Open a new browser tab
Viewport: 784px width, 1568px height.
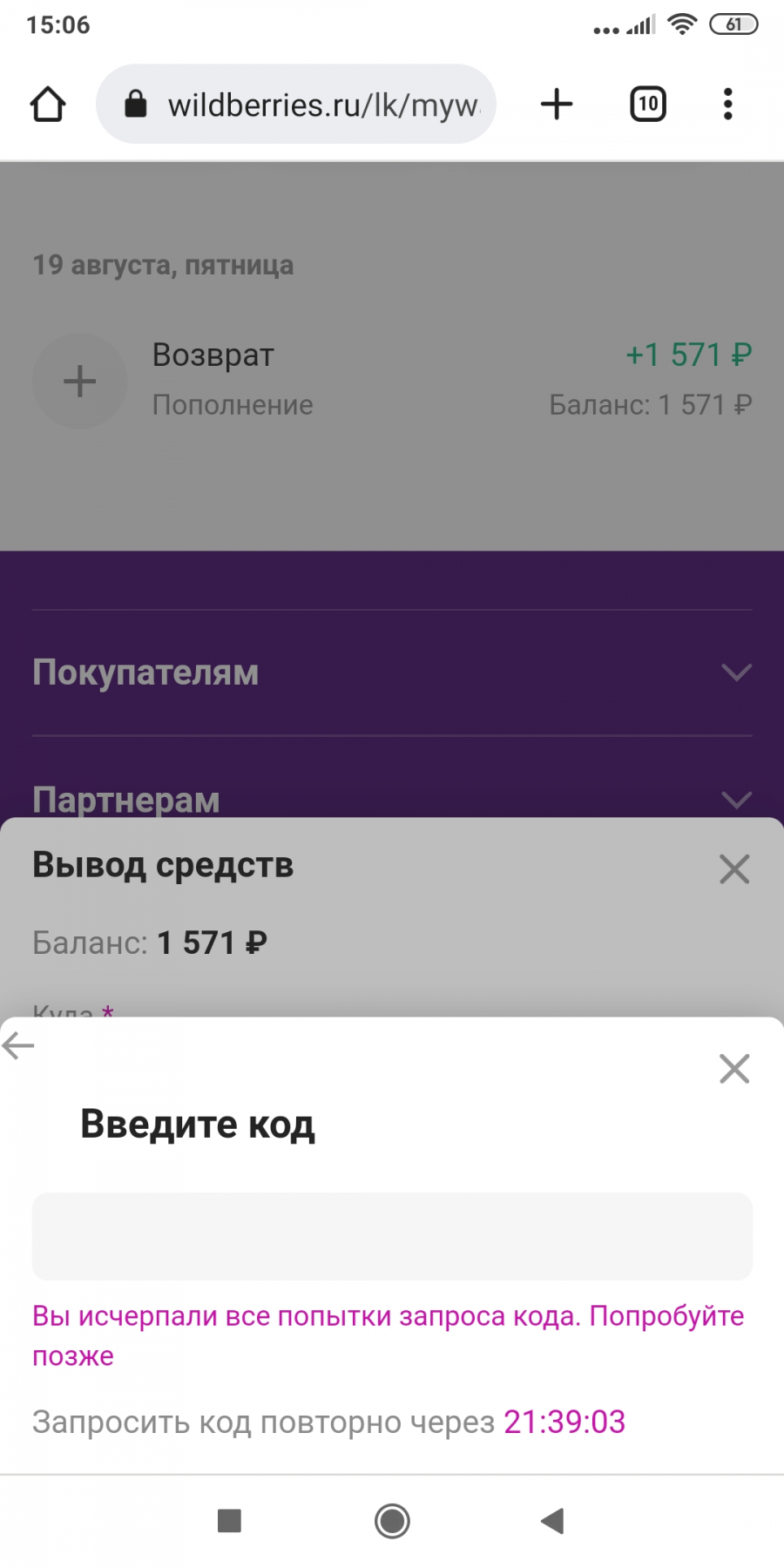tap(557, 105)
